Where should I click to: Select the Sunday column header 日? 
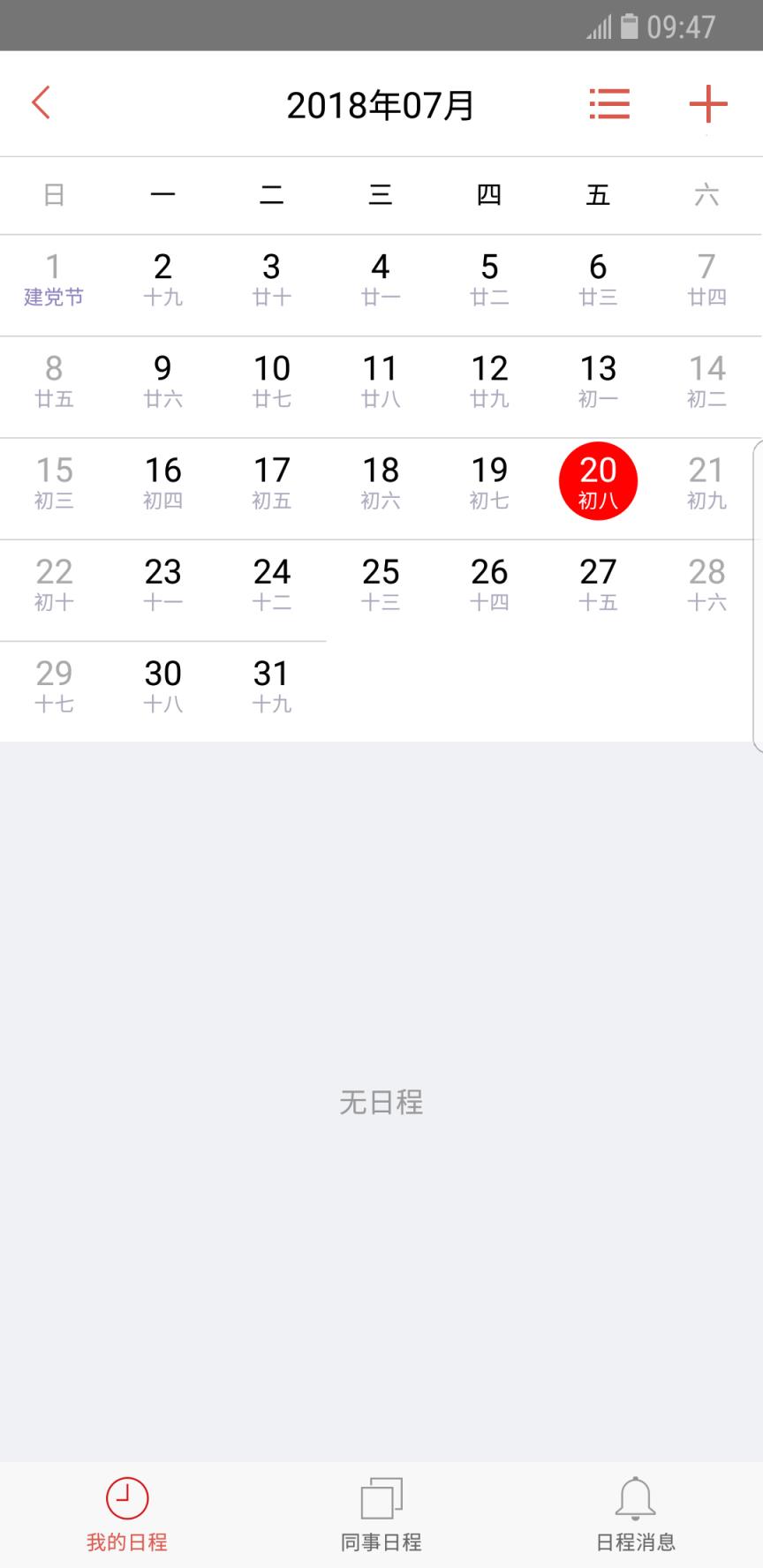click(54, 195)
